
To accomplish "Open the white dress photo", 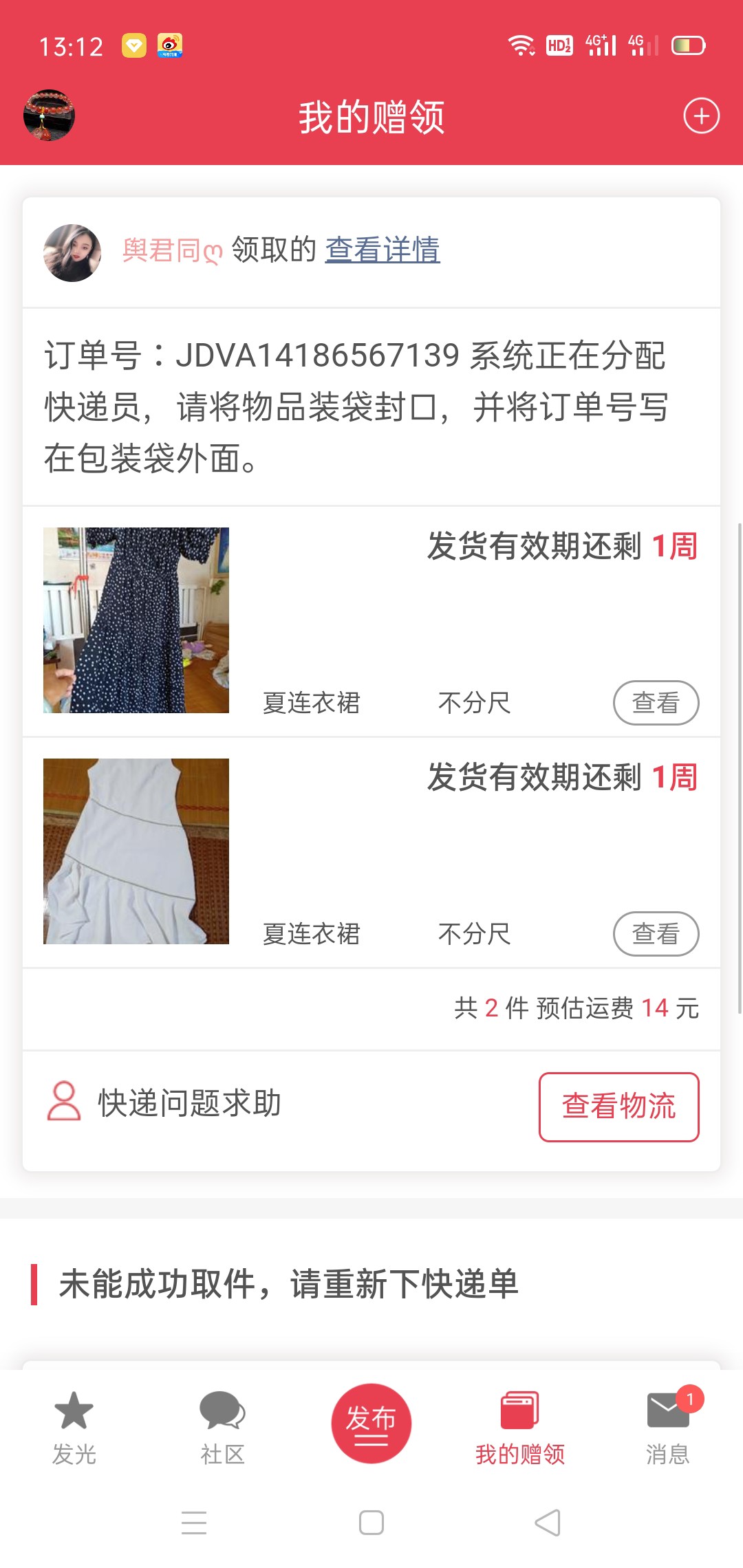I will click(136, 851).
